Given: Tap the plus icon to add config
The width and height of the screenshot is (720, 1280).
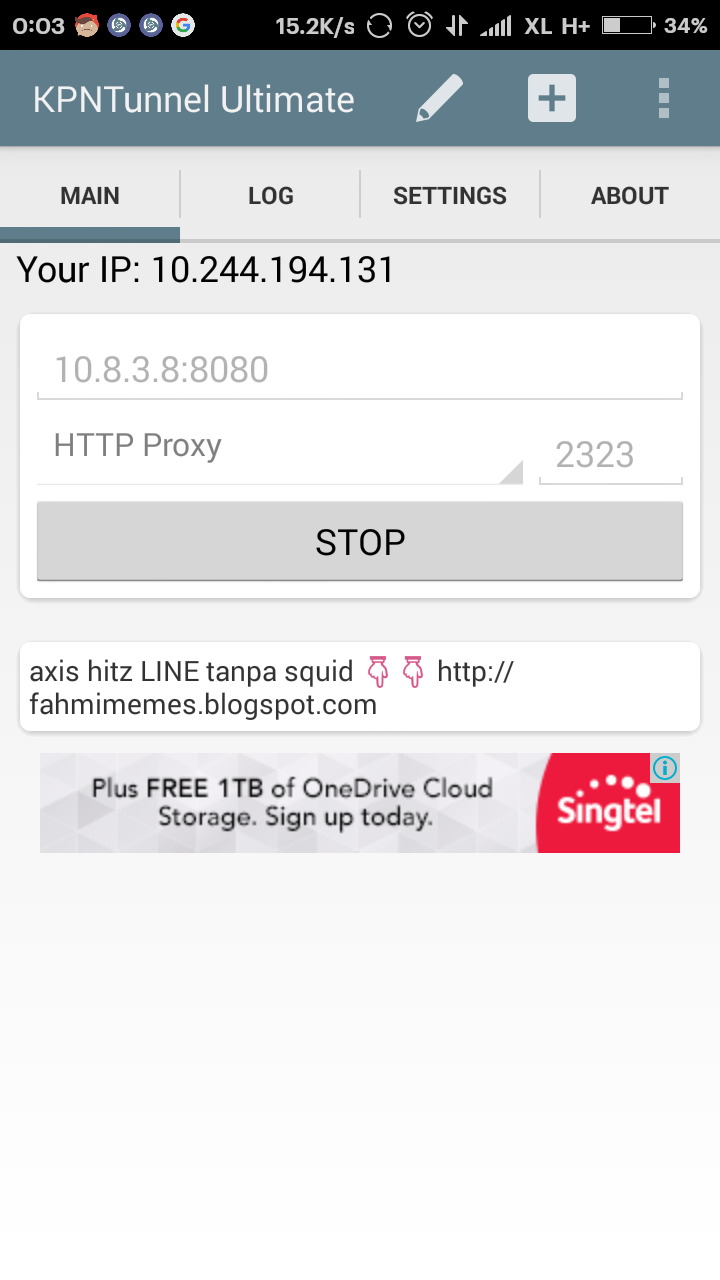Looking at the screenshot, I should [551, 98].
